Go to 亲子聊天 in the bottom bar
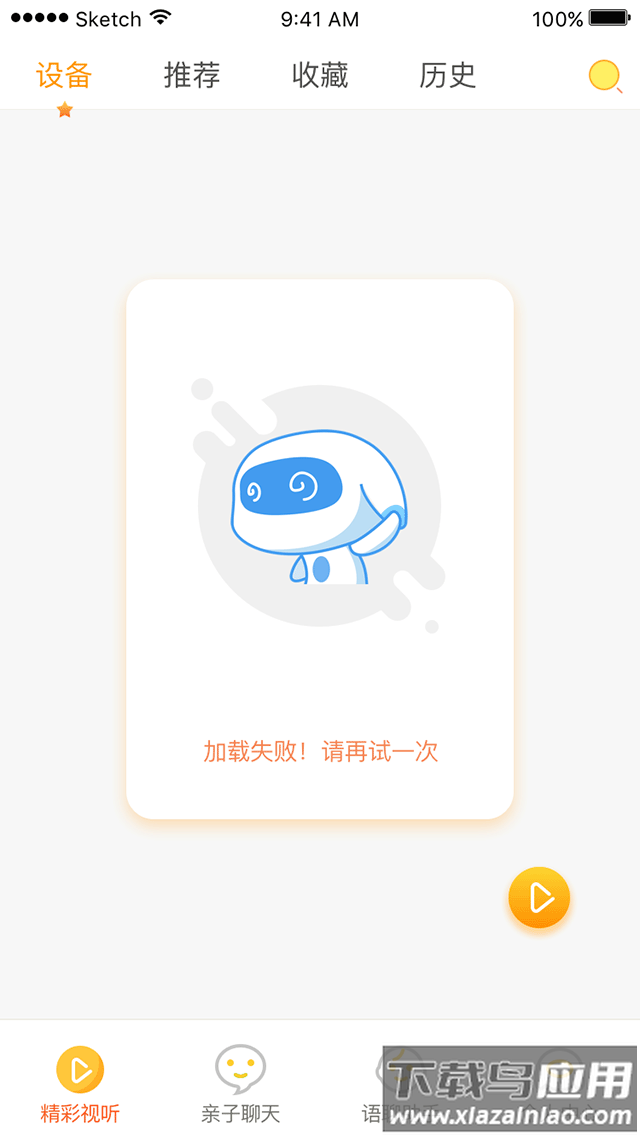640x1136 pixels. [x=240, y=1084]
